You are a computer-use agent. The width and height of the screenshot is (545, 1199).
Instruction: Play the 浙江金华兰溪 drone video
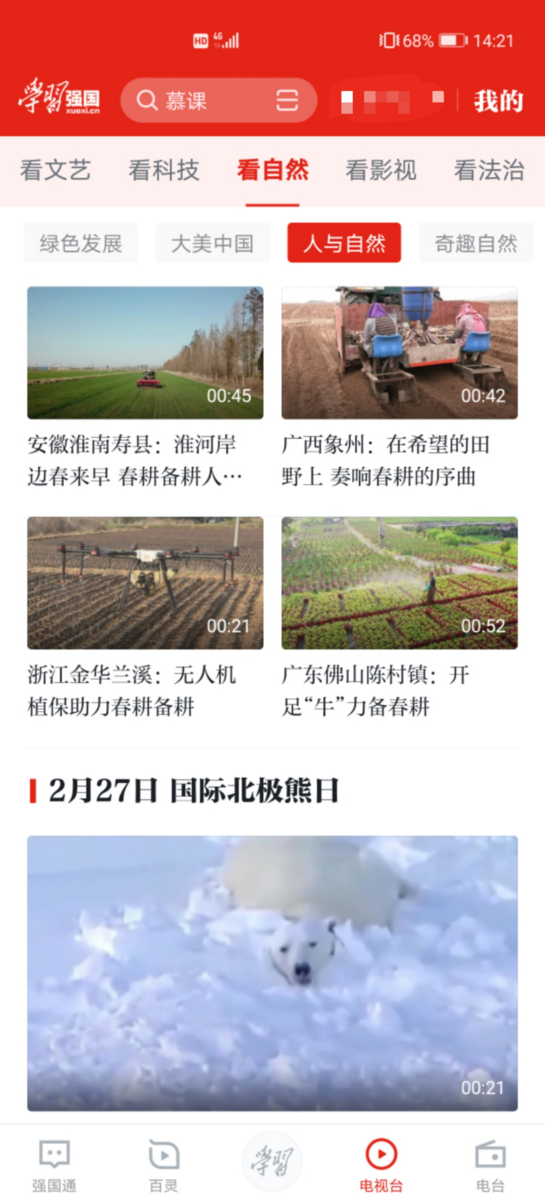pos(145,583)
